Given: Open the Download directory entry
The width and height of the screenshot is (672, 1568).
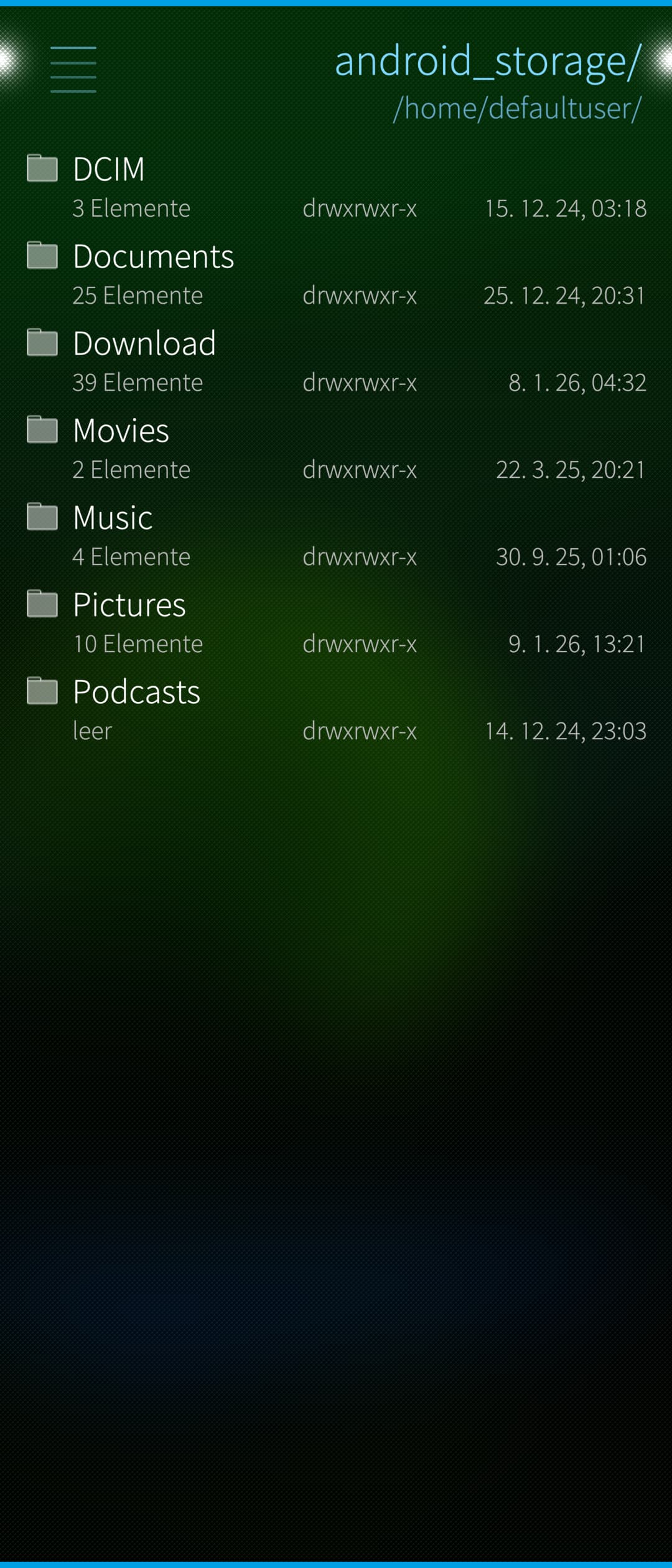Looking at the screenshot, I should tap(144, 342).
